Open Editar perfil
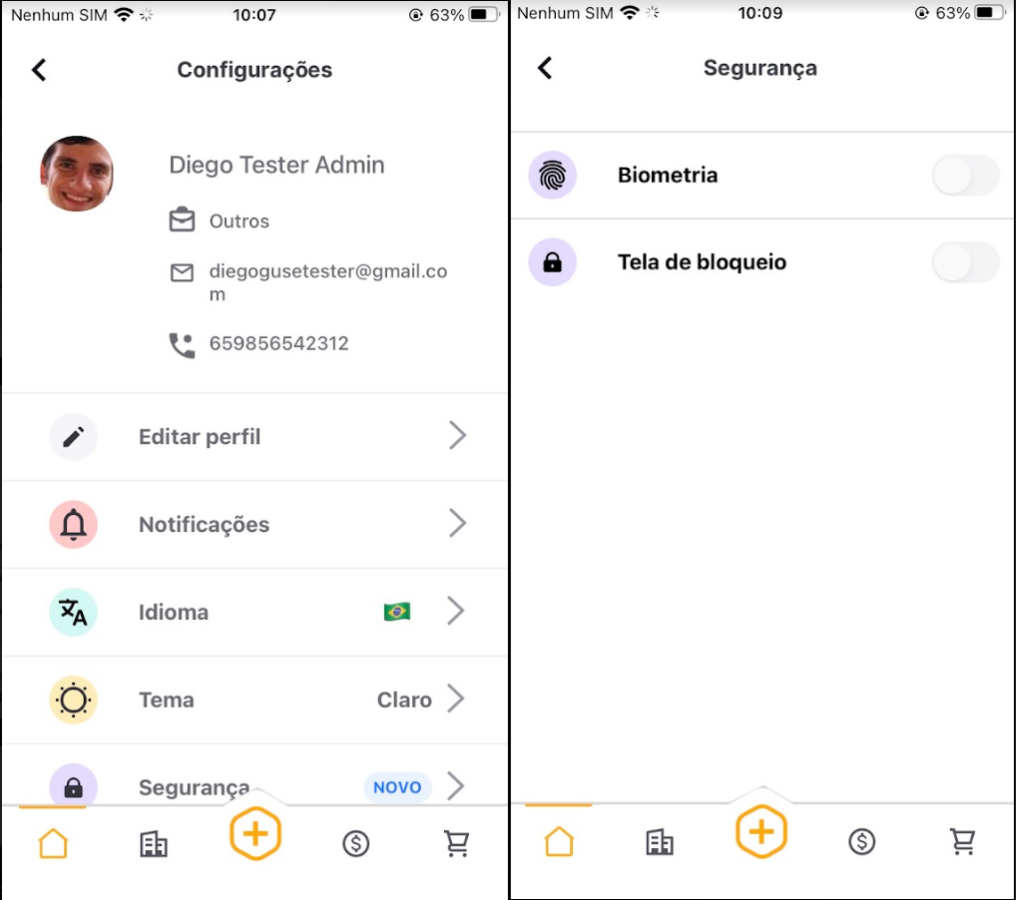 [x=255, y=437]
